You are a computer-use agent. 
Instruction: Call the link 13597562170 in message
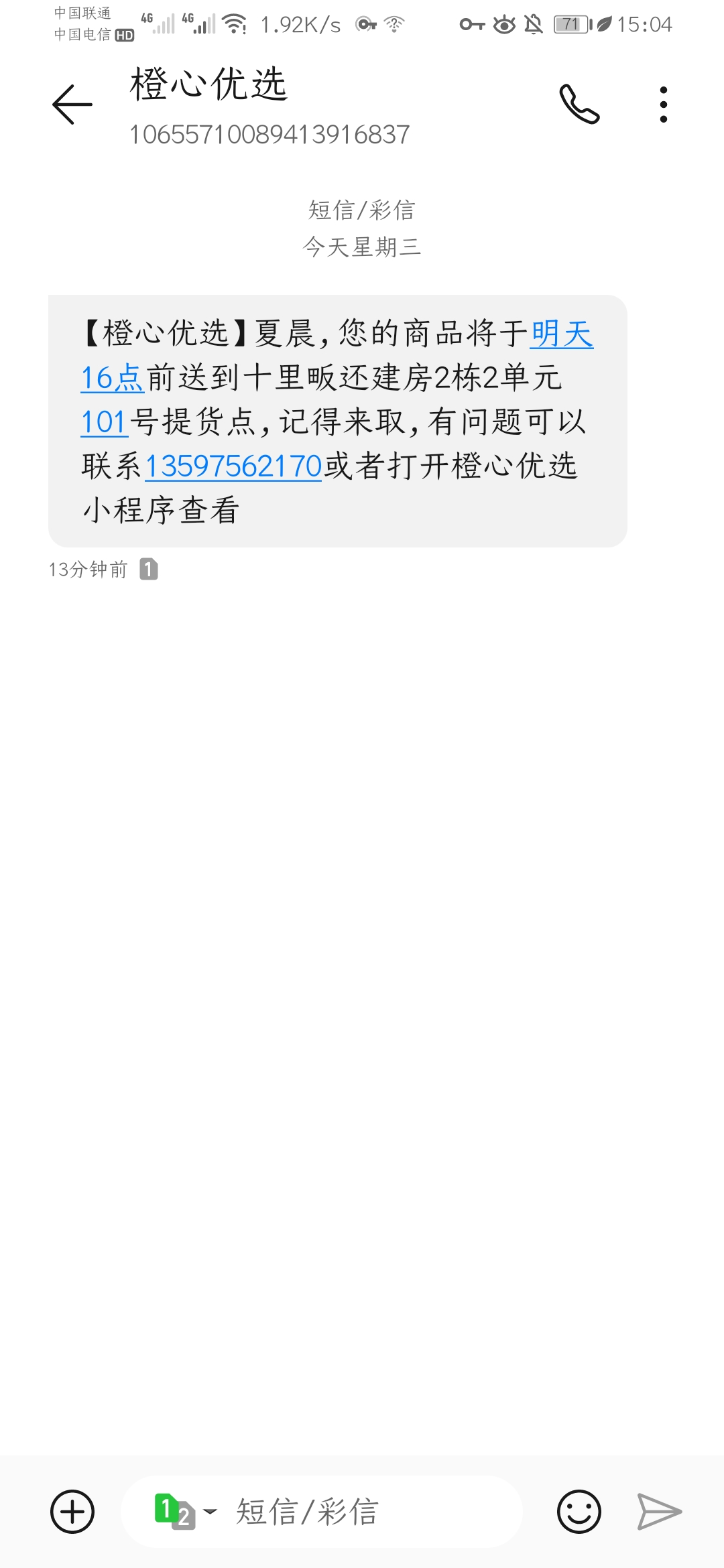click(x=233, y=468)
